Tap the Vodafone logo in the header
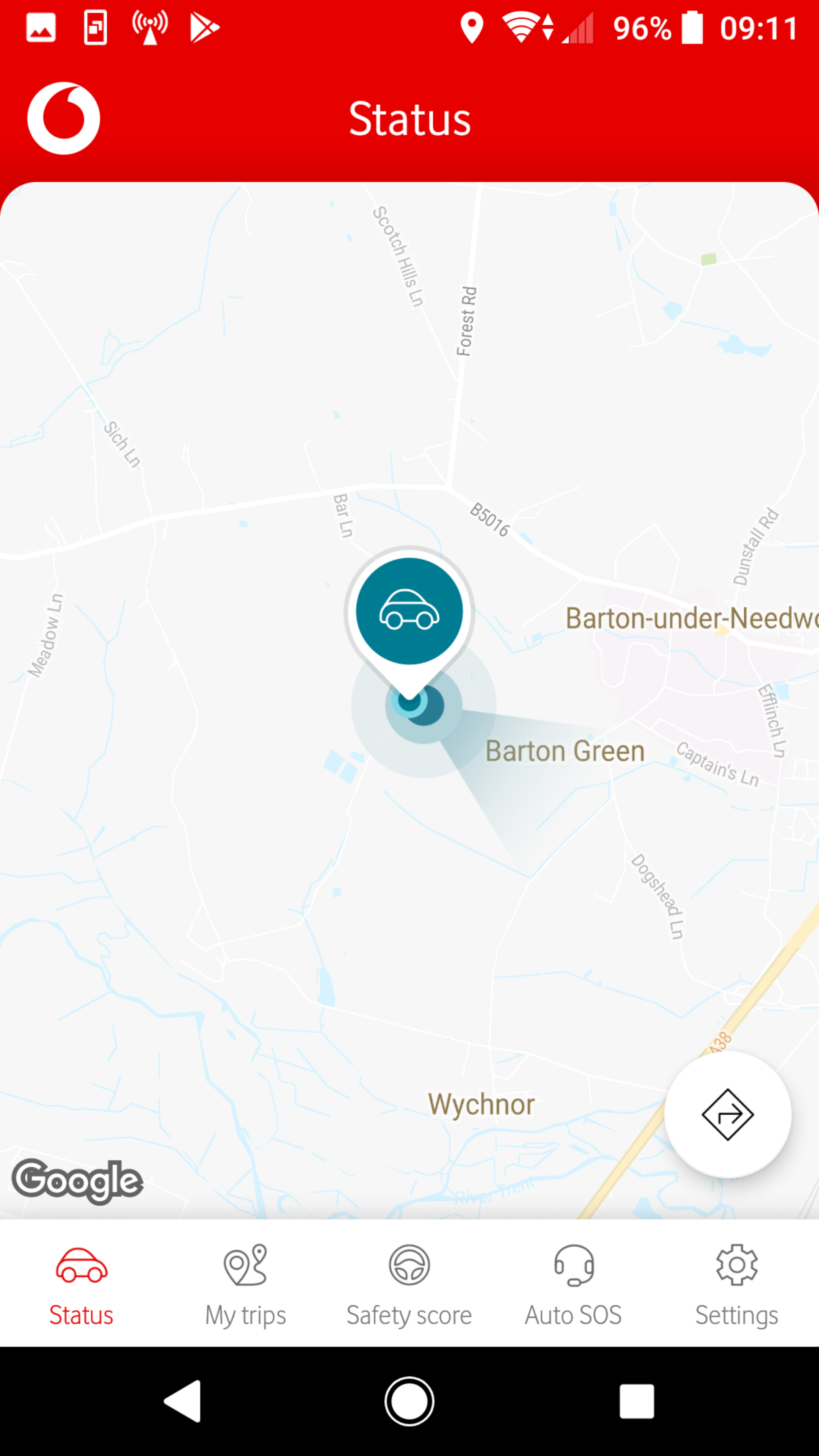Image resolution: width=819 pixels, height=1456 pixels. point(64,118)
